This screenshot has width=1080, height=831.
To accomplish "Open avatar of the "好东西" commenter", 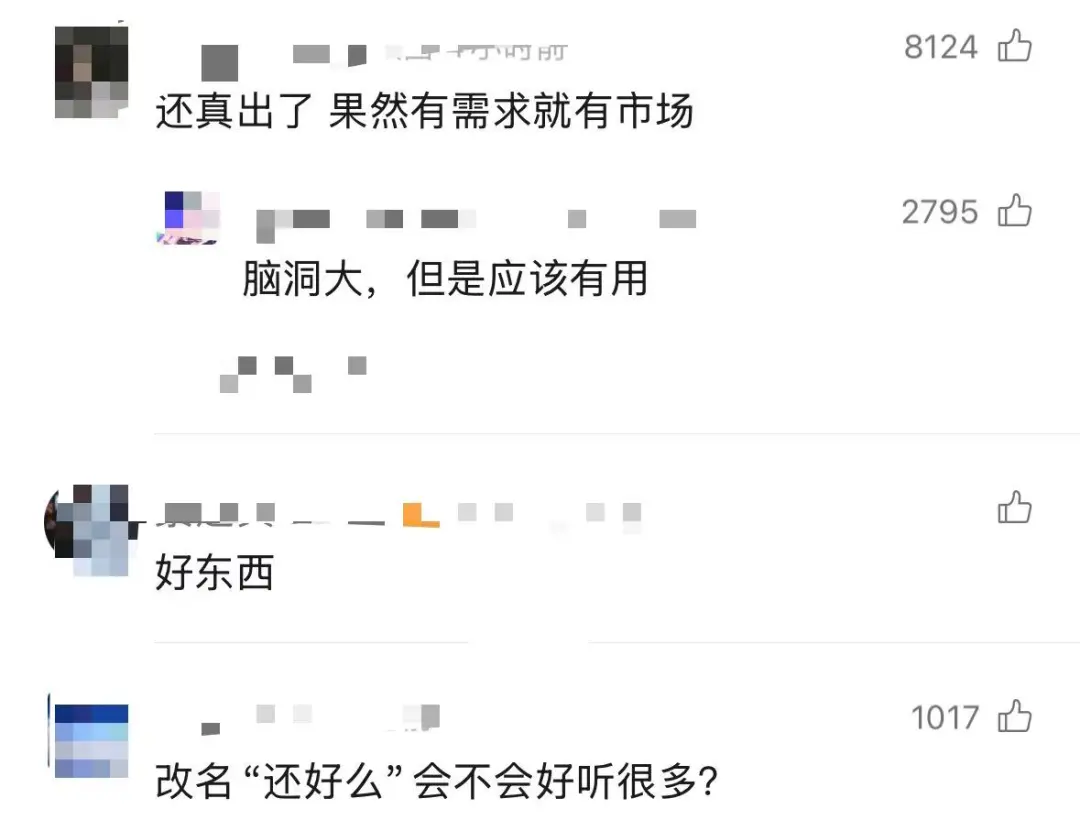I will [x=88, y=530].
